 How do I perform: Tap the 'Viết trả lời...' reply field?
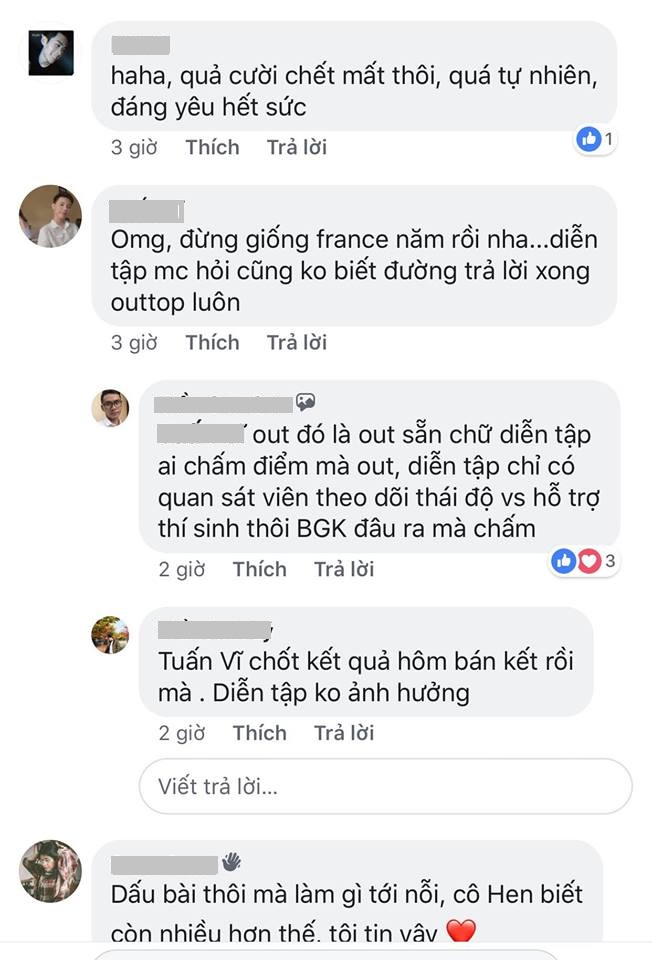(385, 786)
